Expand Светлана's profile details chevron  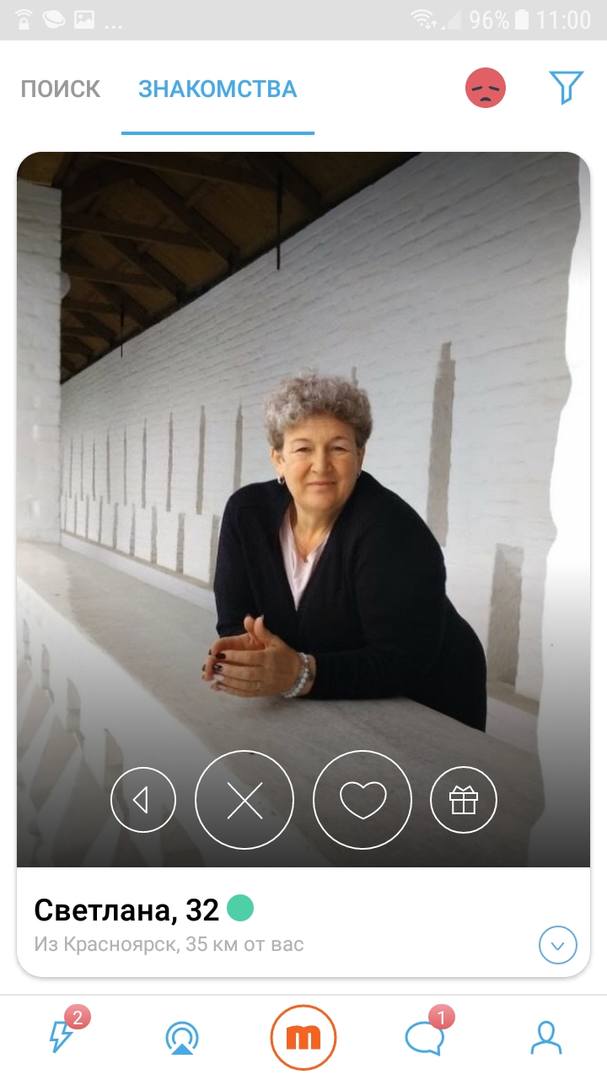558,944
